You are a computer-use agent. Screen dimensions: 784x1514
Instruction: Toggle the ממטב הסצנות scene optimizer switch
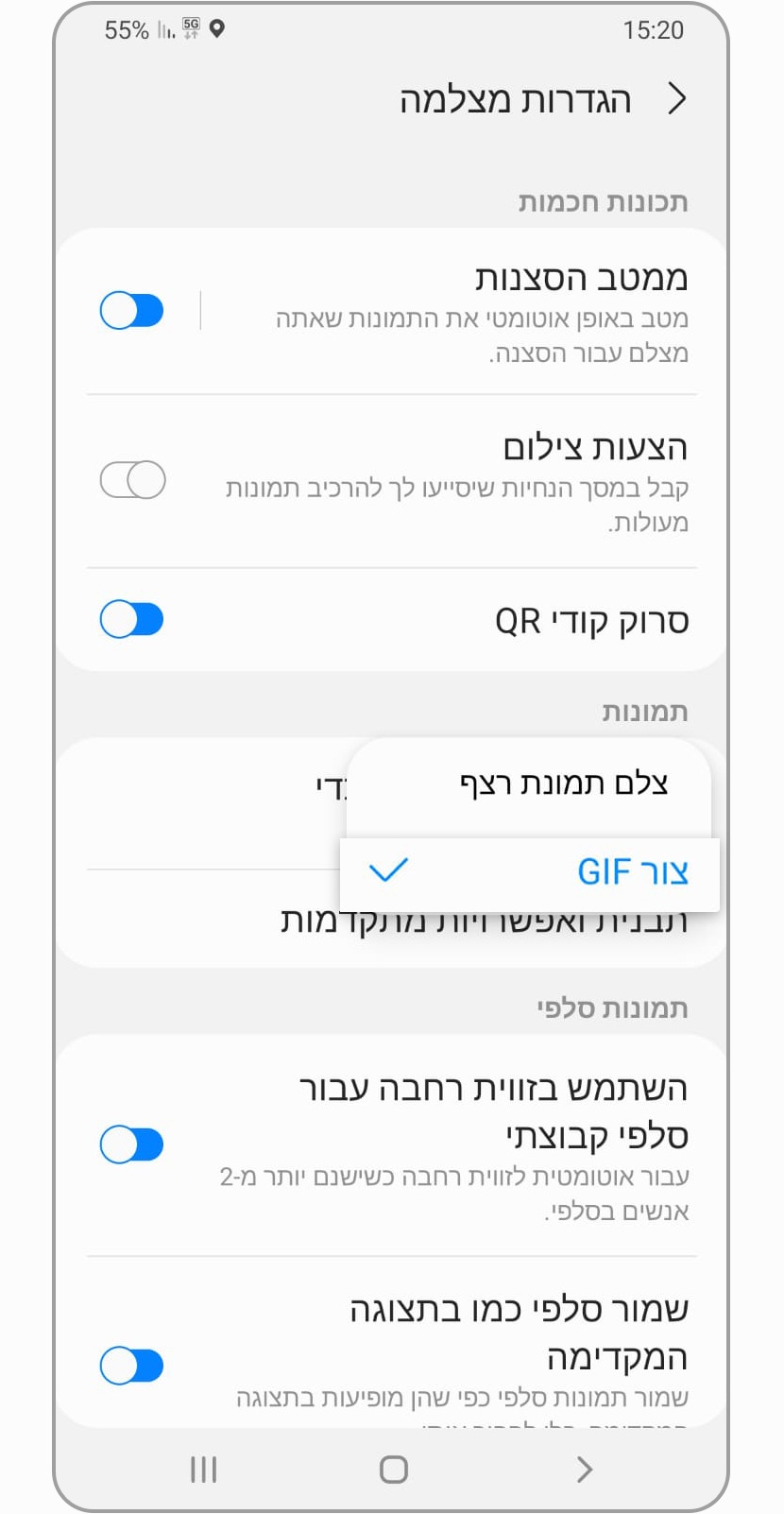[x=132, y=310]
